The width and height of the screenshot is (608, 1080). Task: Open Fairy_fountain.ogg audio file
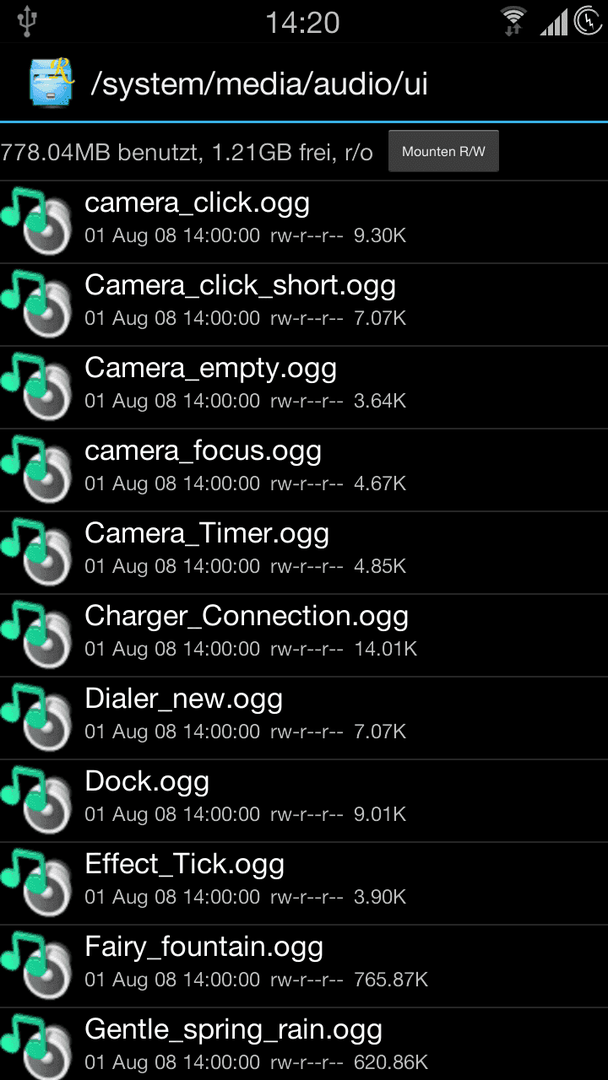click(x=304, y=966)
